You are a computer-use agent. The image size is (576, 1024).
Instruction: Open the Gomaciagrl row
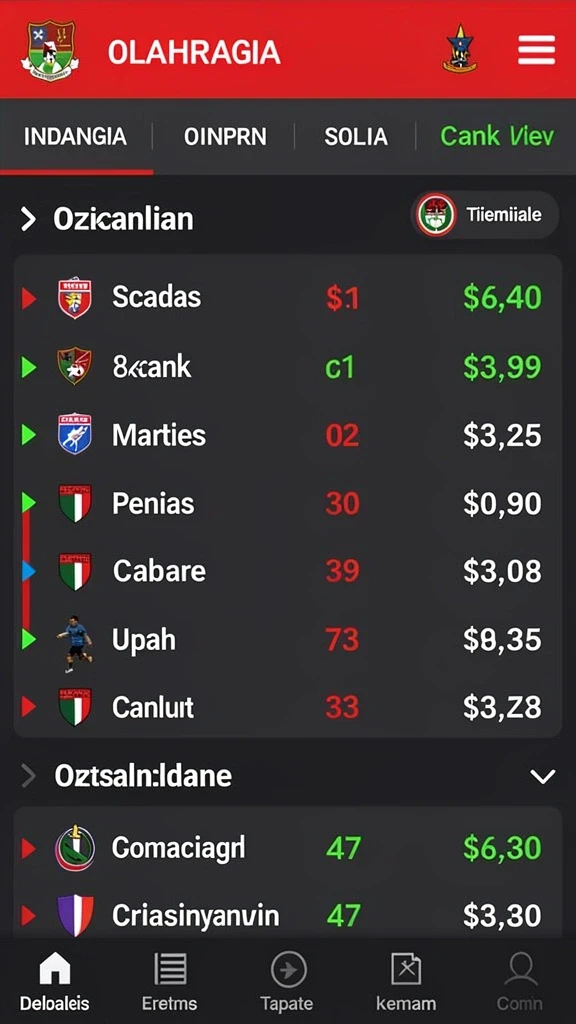tap(287, 848)
